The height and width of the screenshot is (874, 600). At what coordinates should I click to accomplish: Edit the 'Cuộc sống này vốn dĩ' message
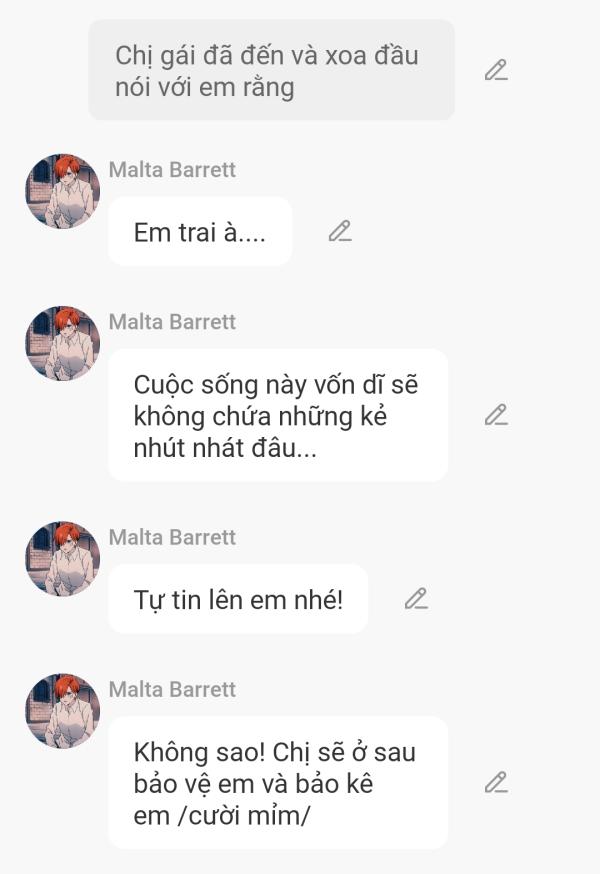click(x=496, y=415)
